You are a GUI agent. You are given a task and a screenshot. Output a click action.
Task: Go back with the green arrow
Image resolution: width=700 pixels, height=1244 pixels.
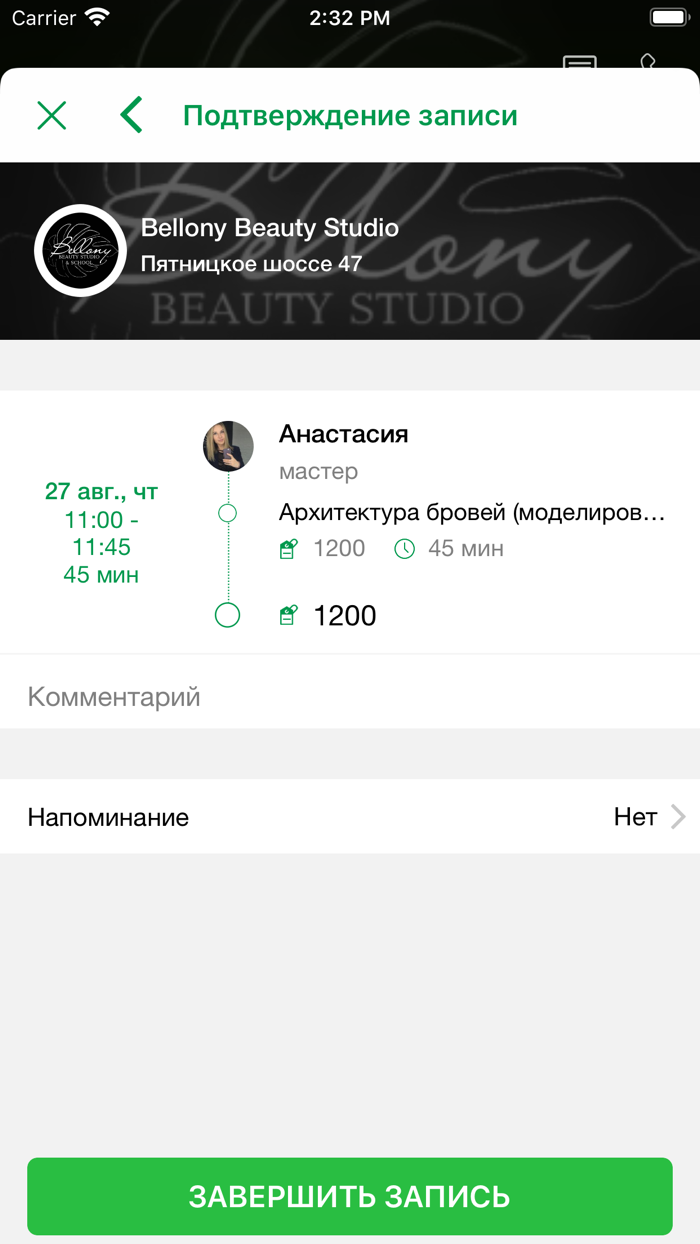131,116
